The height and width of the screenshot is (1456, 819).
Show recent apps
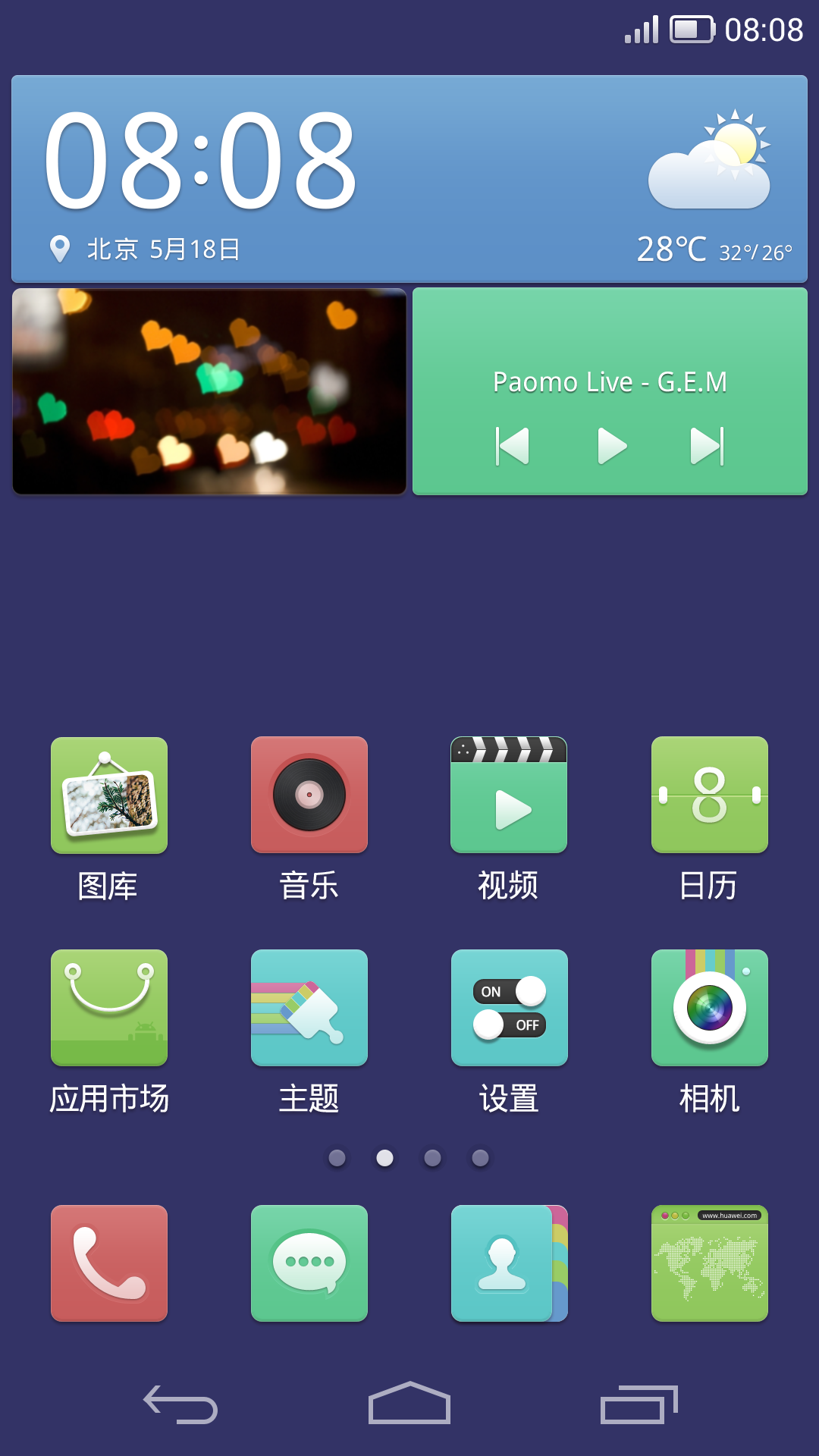pos(639,1404)
